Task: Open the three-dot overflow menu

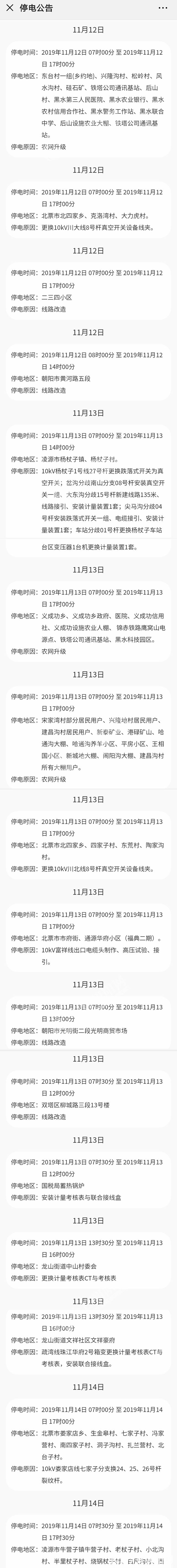Action: click(162, 9)
